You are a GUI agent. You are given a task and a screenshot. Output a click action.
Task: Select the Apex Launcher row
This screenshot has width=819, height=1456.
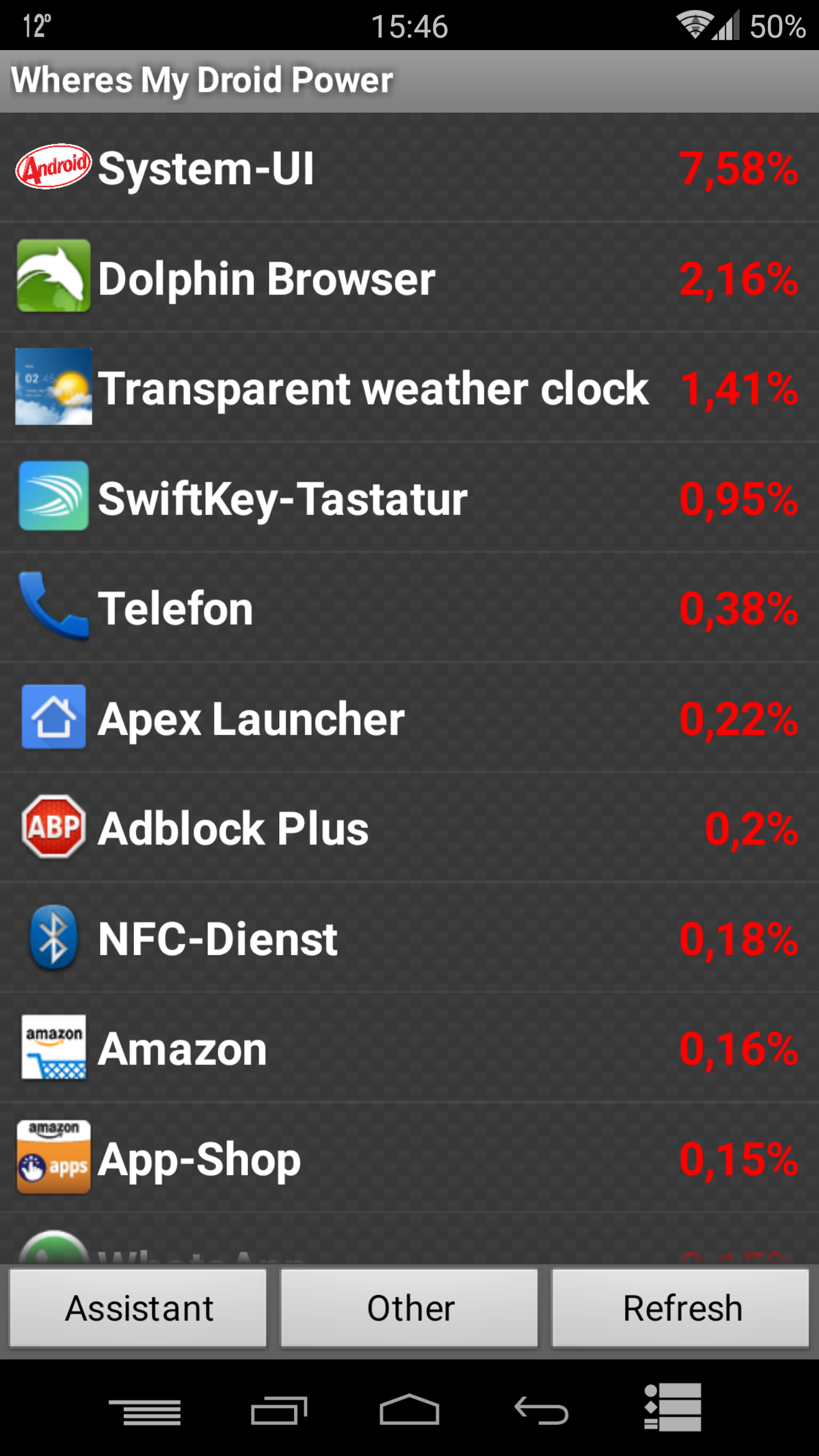pos(409,717)
